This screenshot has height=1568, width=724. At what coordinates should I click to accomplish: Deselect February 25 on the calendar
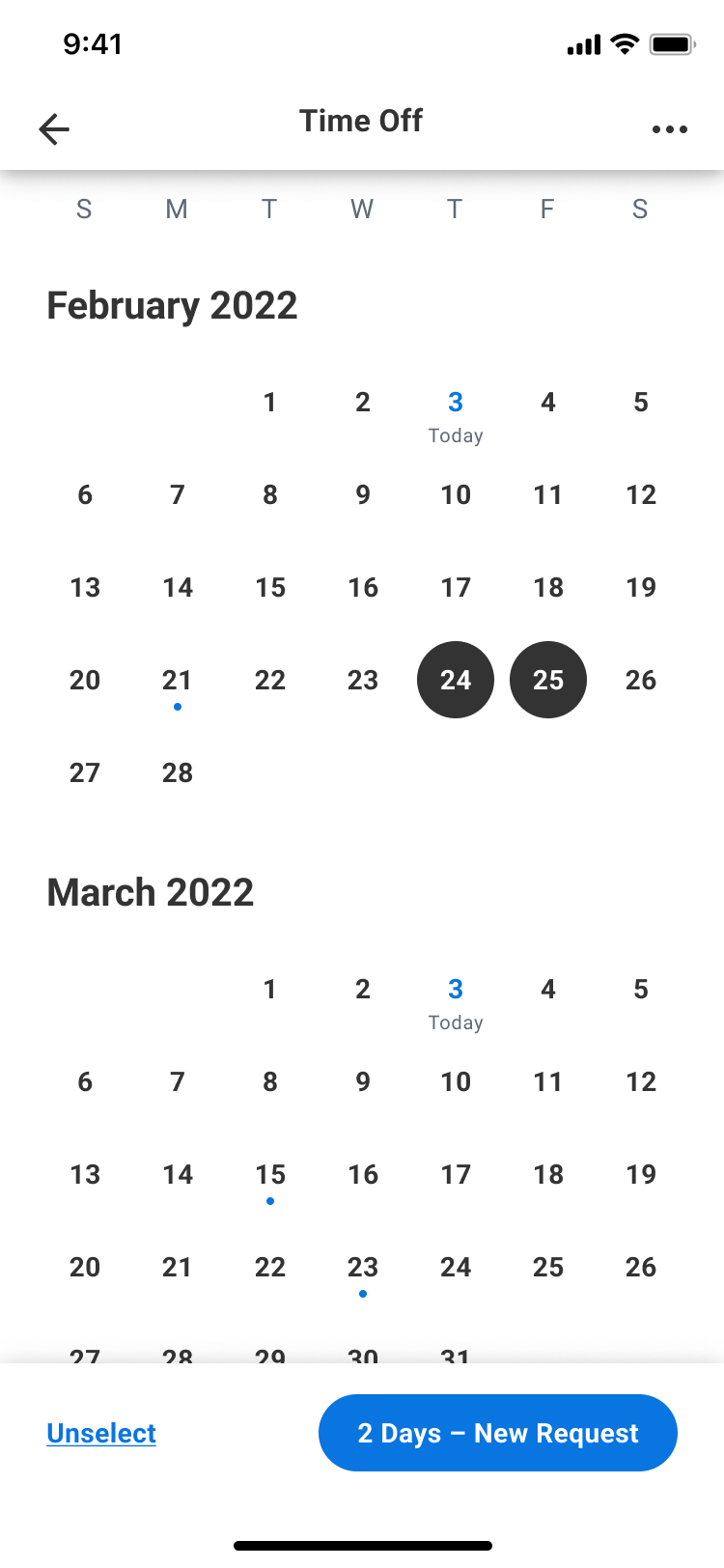click(x=548, y=680)
